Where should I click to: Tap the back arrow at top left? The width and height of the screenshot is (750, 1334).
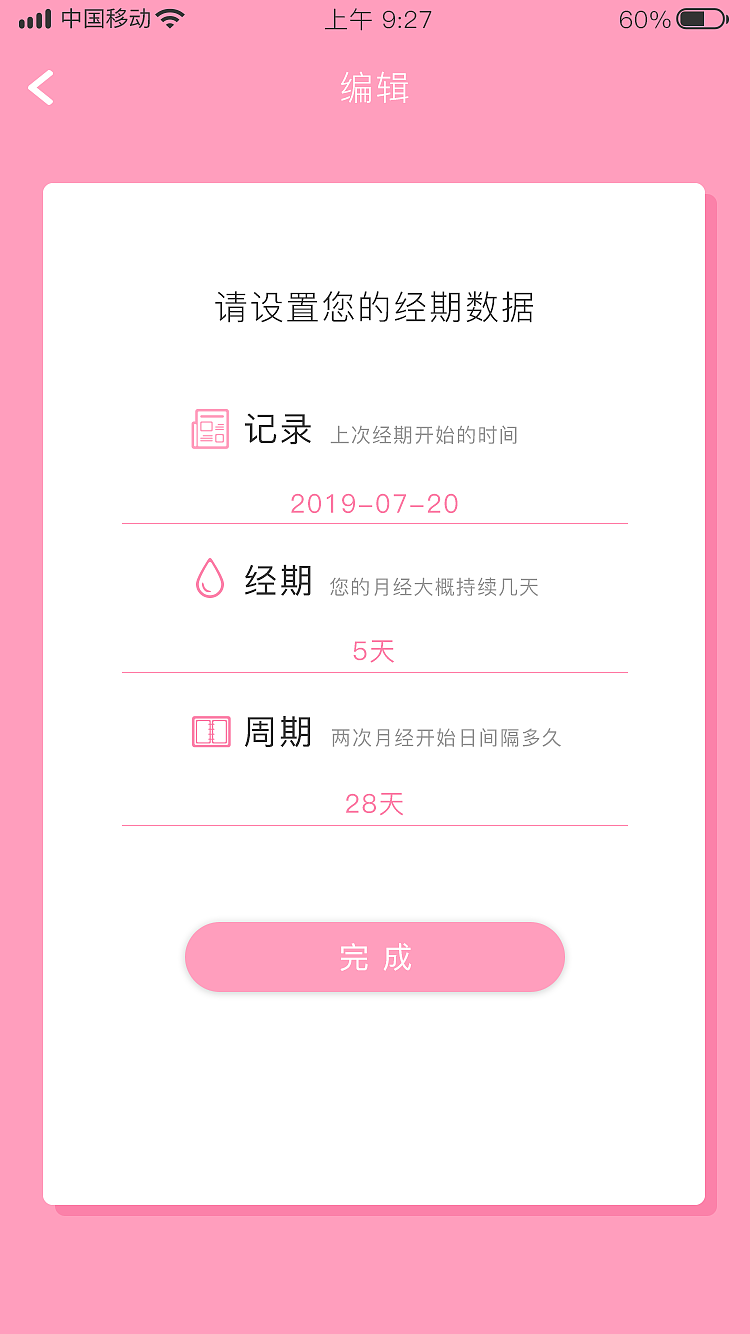(x=40, y=88)
